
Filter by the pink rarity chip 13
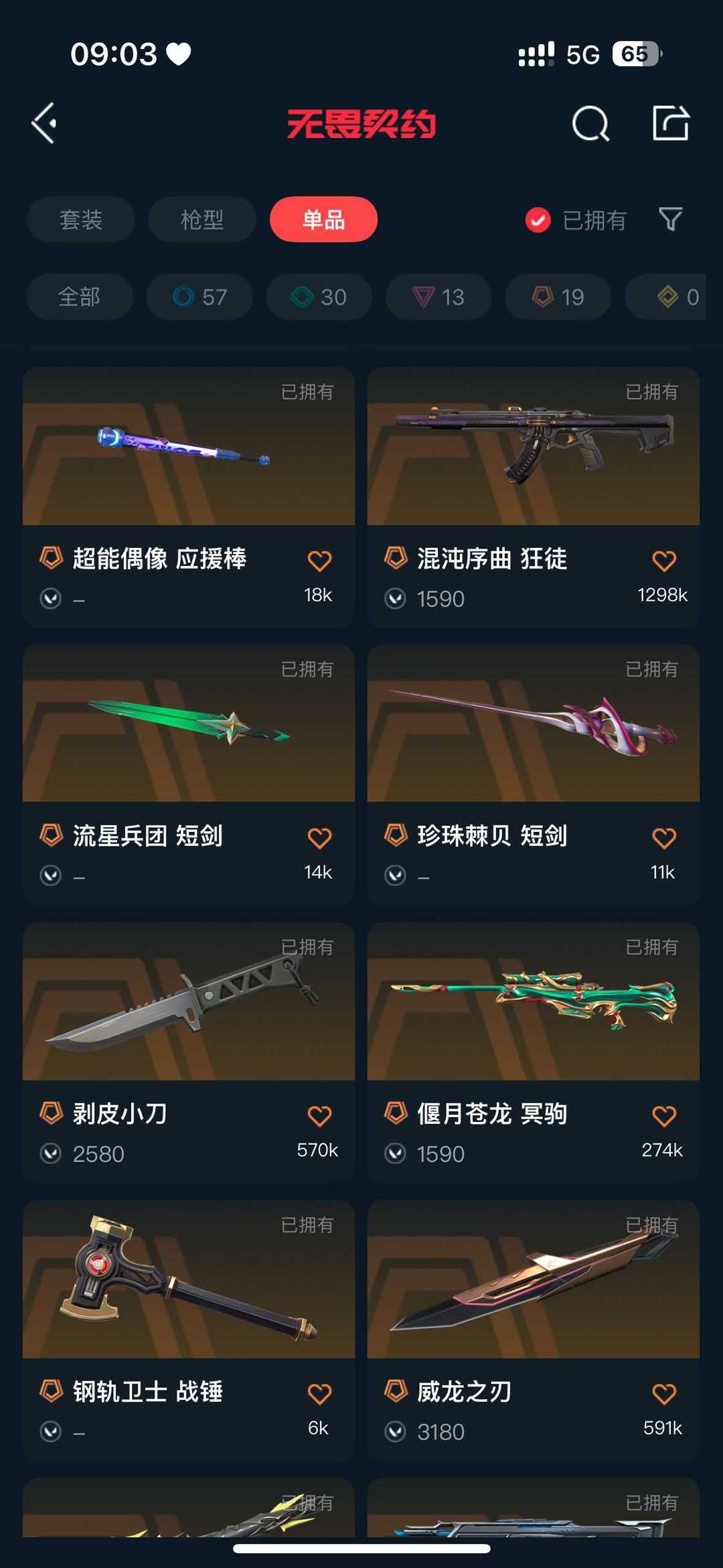tap(438, 297)
